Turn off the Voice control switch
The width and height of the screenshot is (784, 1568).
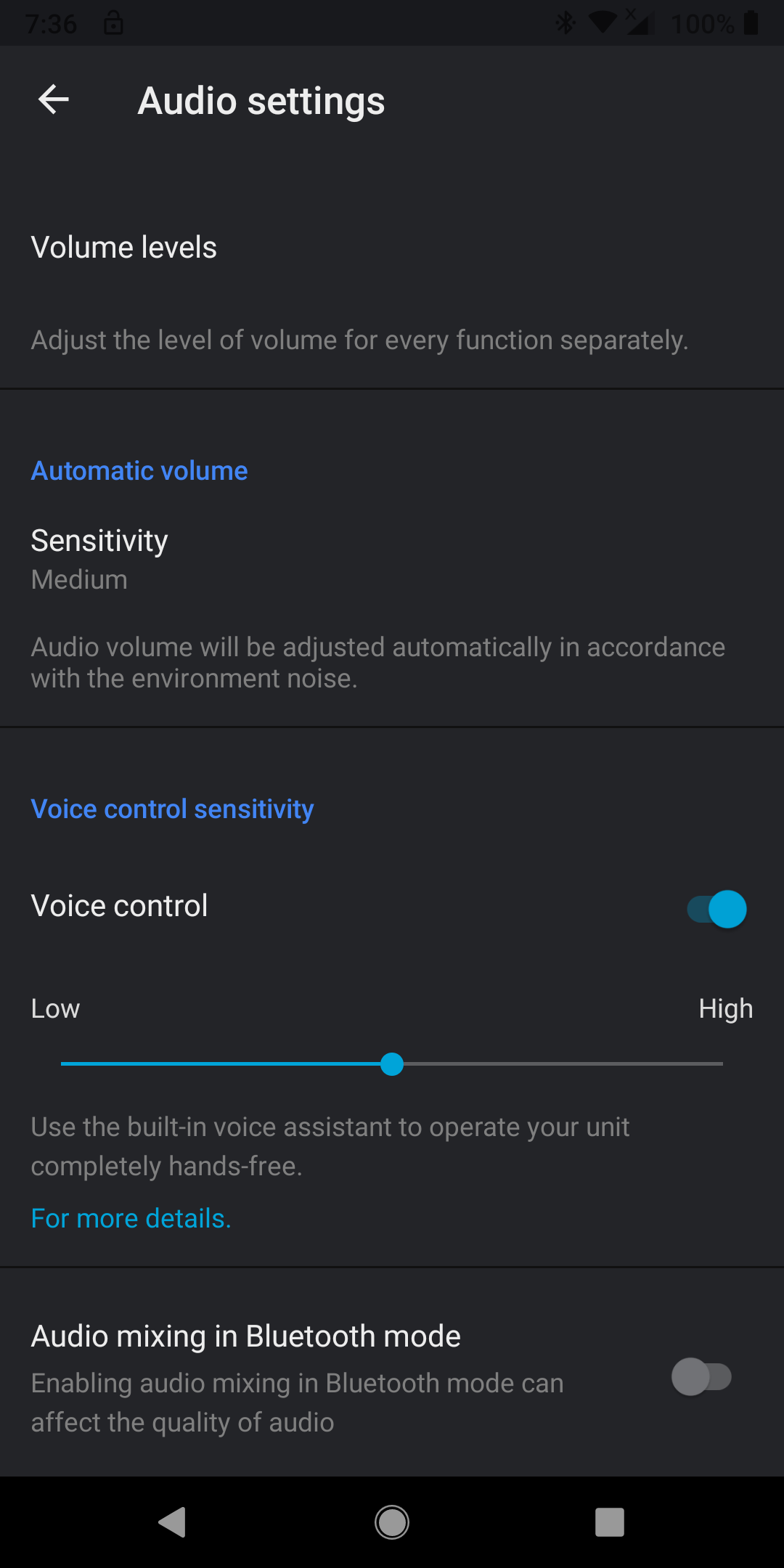[x=716, y=909]
